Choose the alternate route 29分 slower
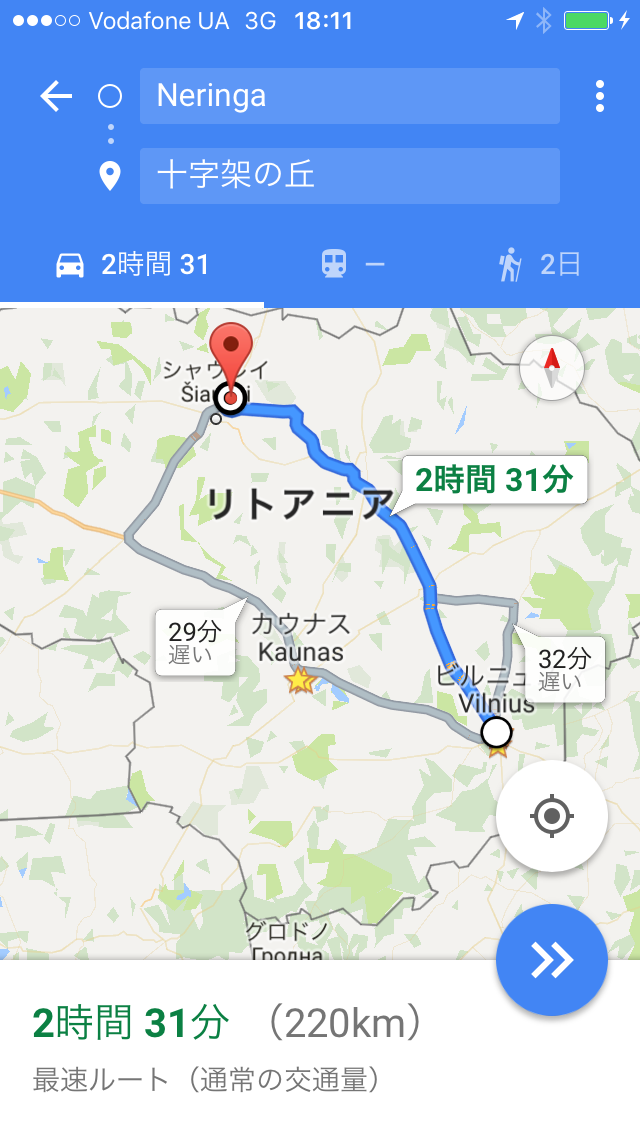Image resolution: width=640 pixels, height=1136 pixels. coord(195,641)
